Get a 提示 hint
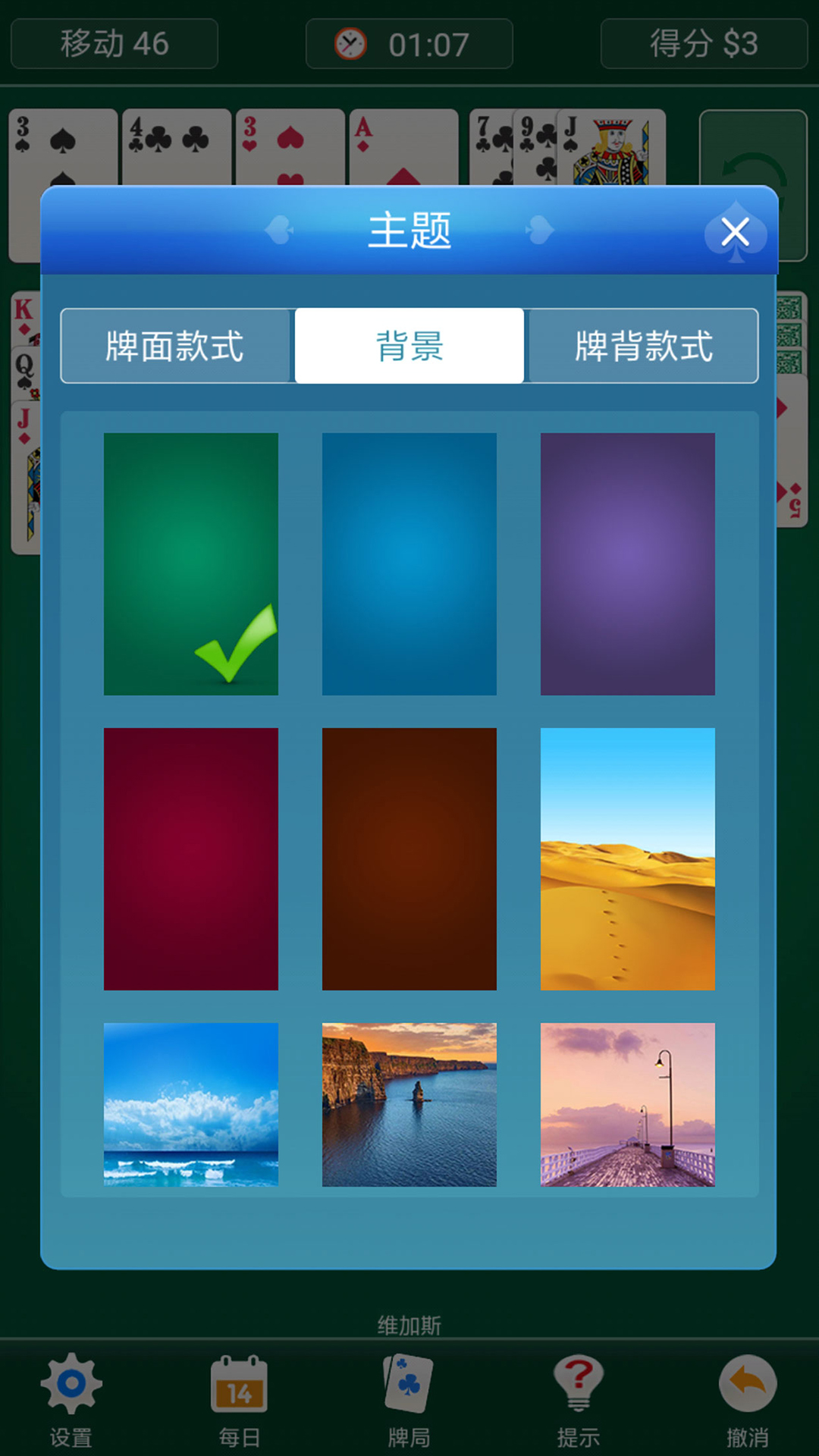 point(578,1399)
